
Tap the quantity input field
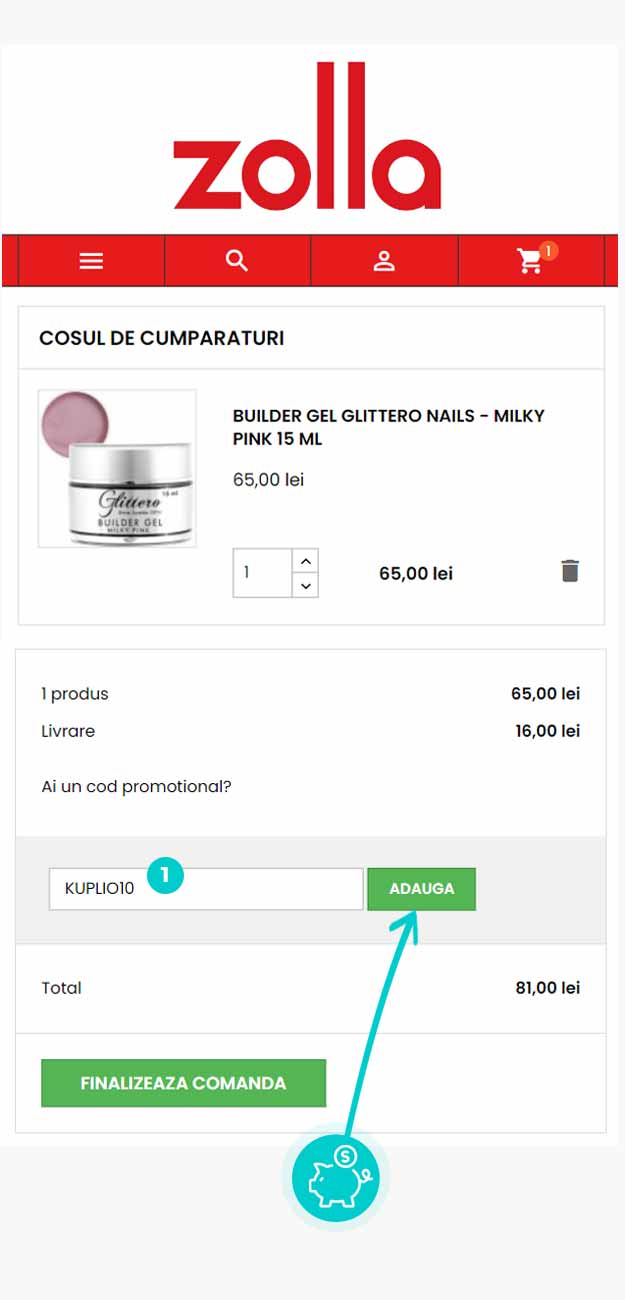[x=261, y=573]
